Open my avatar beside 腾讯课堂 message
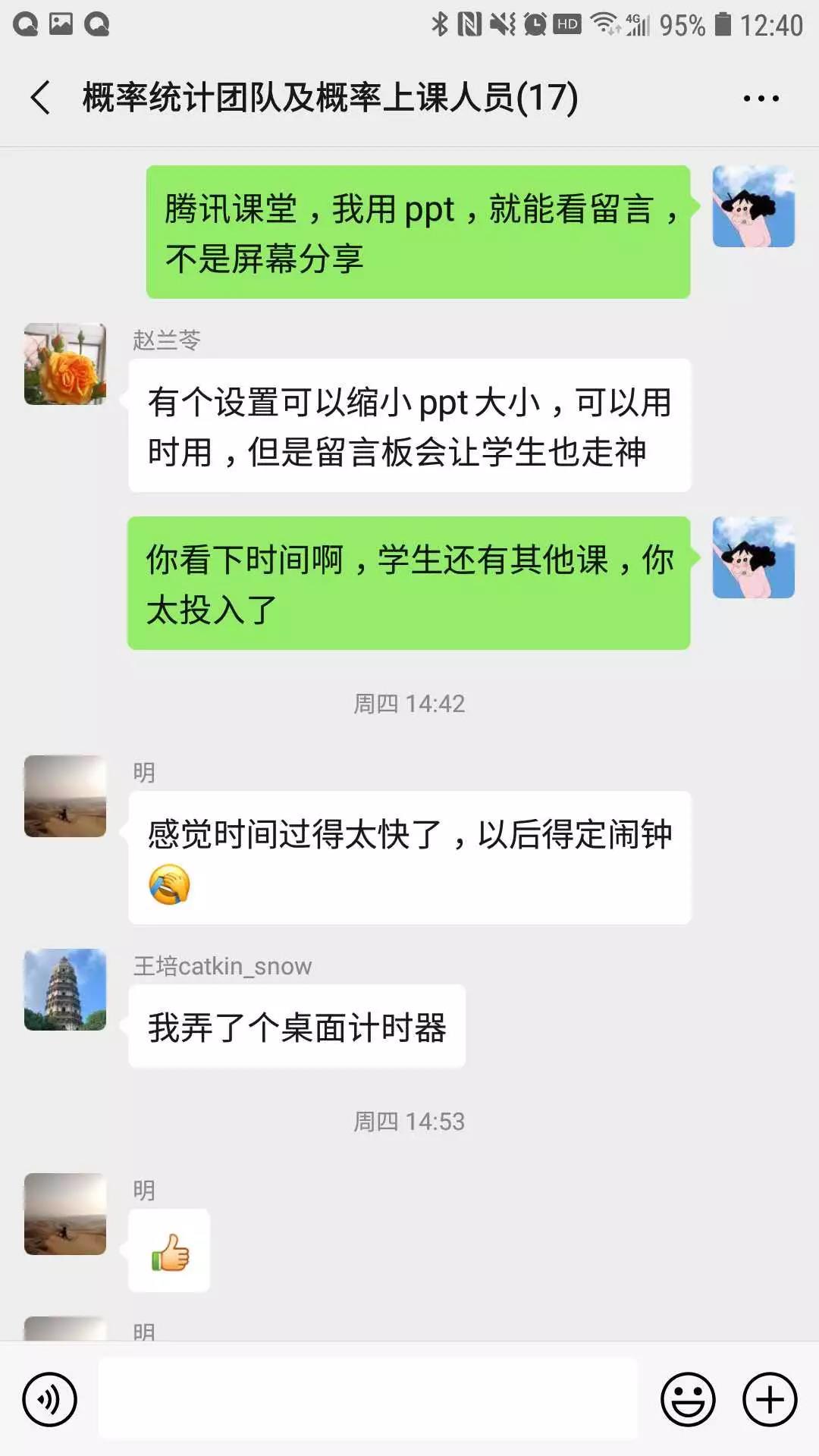This screenshot has width=819, height=1456. point(753,206)
